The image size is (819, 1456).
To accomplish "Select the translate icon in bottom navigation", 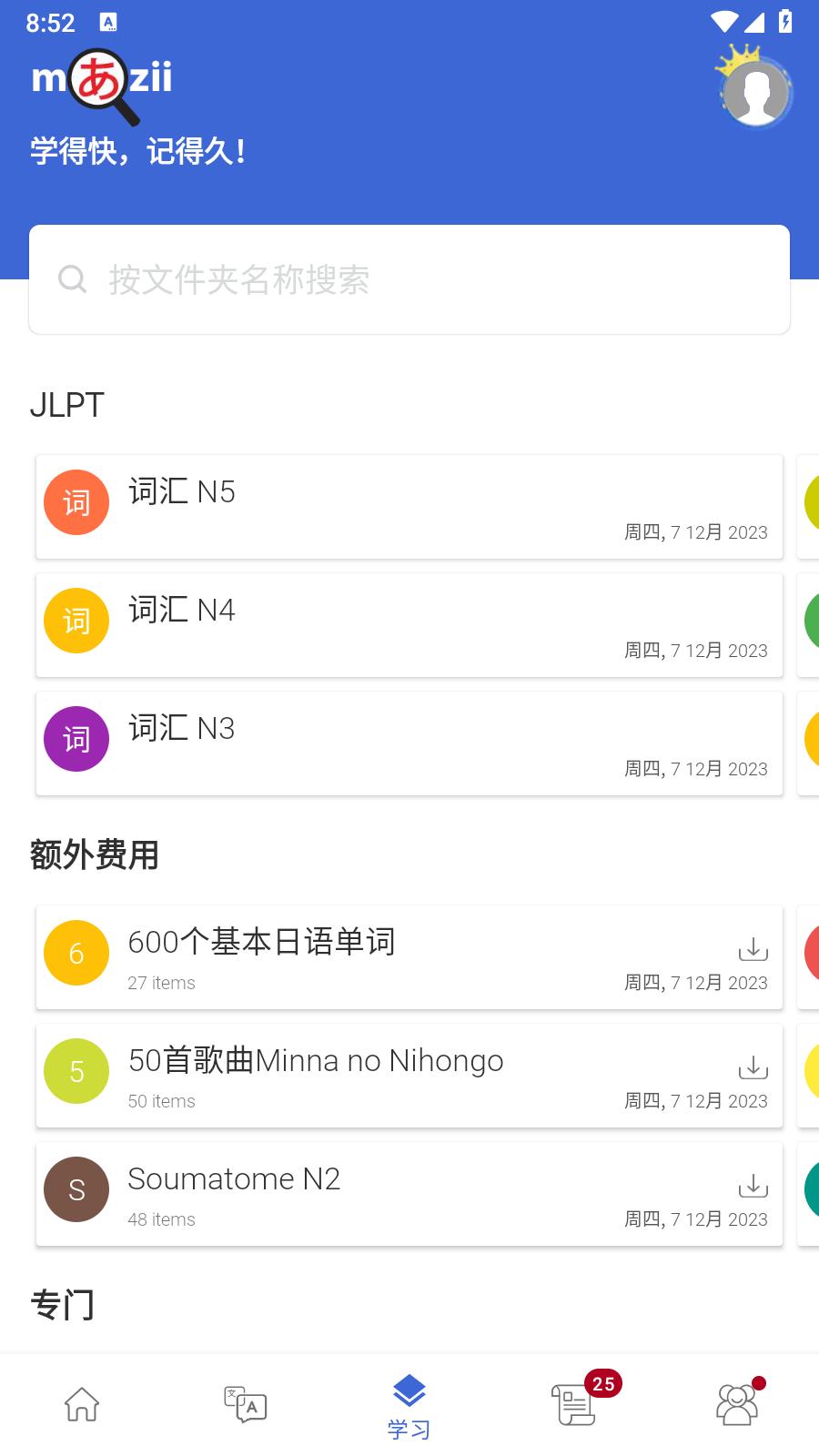I will point(244,1404).
